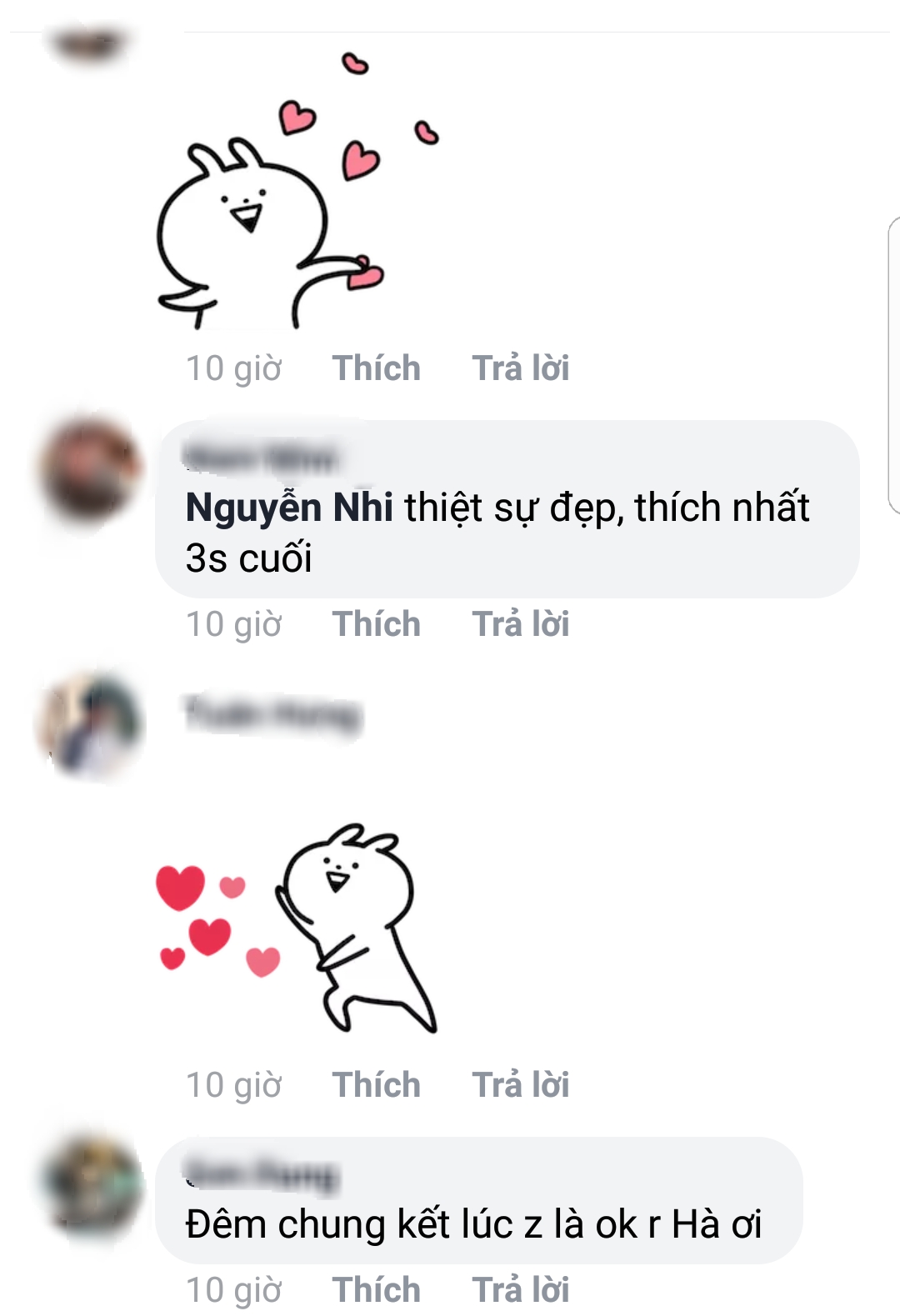
Task: Open profile photo beside the Đêm chung kết comment
Action: tap(92, 1186)
